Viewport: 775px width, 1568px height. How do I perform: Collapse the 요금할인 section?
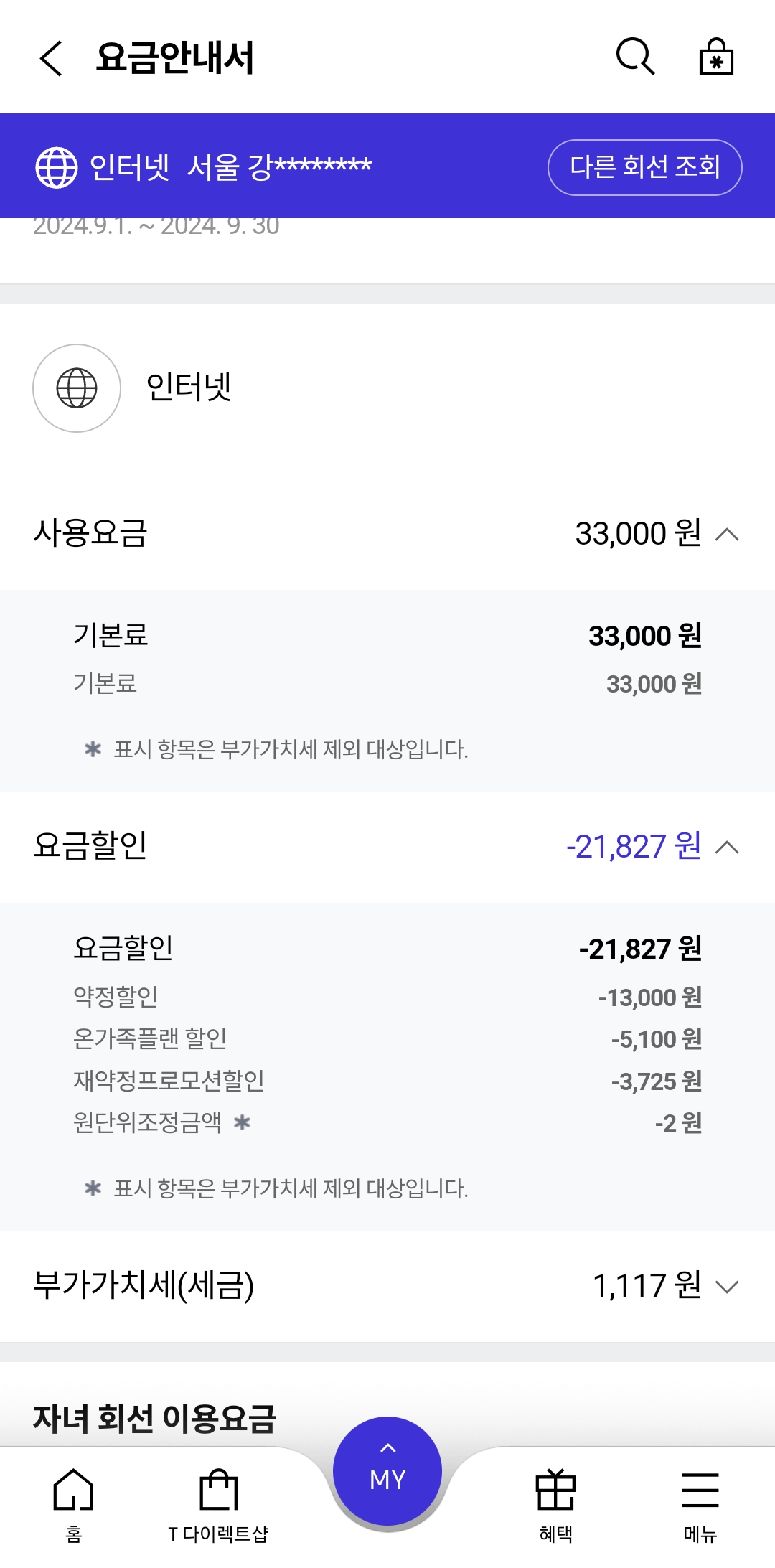pos(387,847)
